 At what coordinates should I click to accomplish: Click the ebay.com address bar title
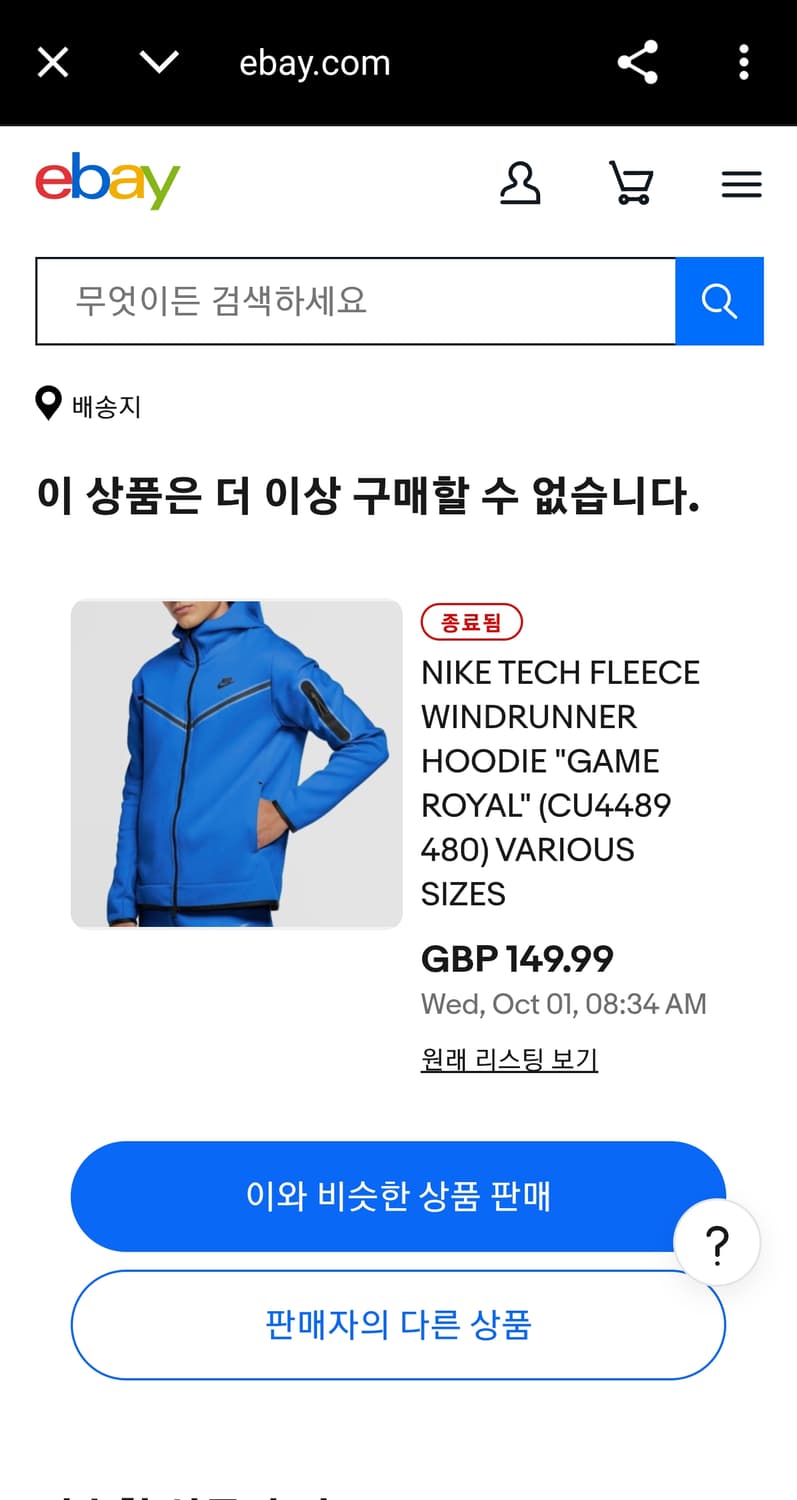pyautogui.click(x=314, y=62)
